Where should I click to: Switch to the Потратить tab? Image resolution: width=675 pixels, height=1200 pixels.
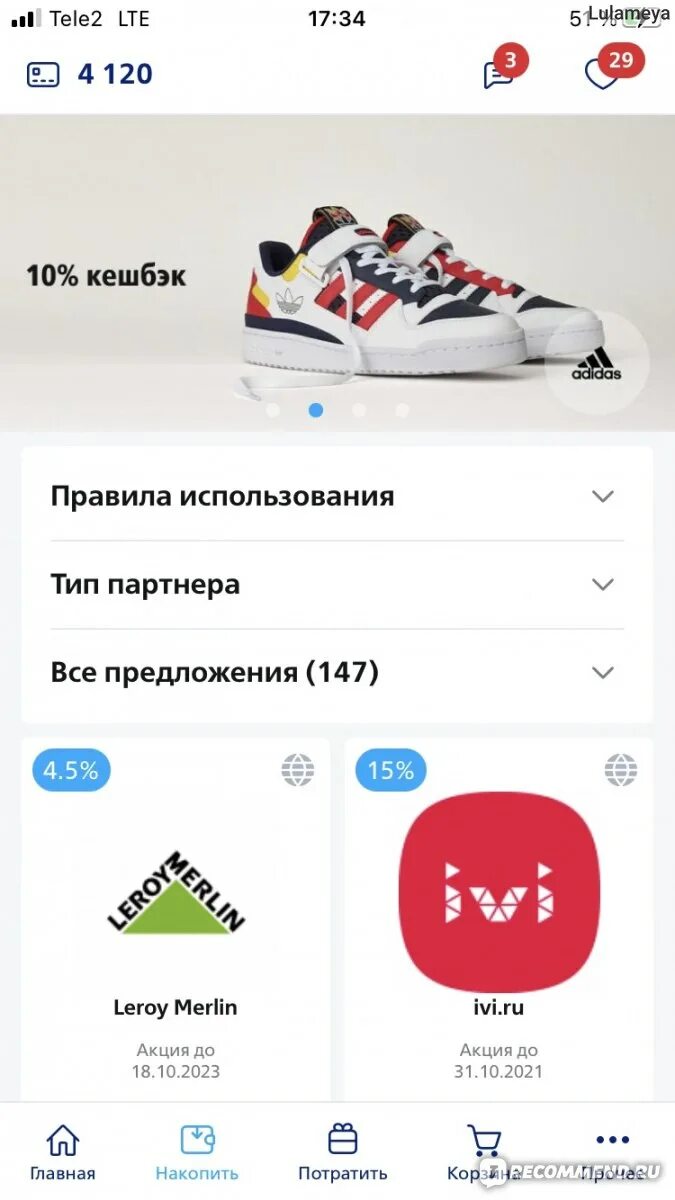342,1152
